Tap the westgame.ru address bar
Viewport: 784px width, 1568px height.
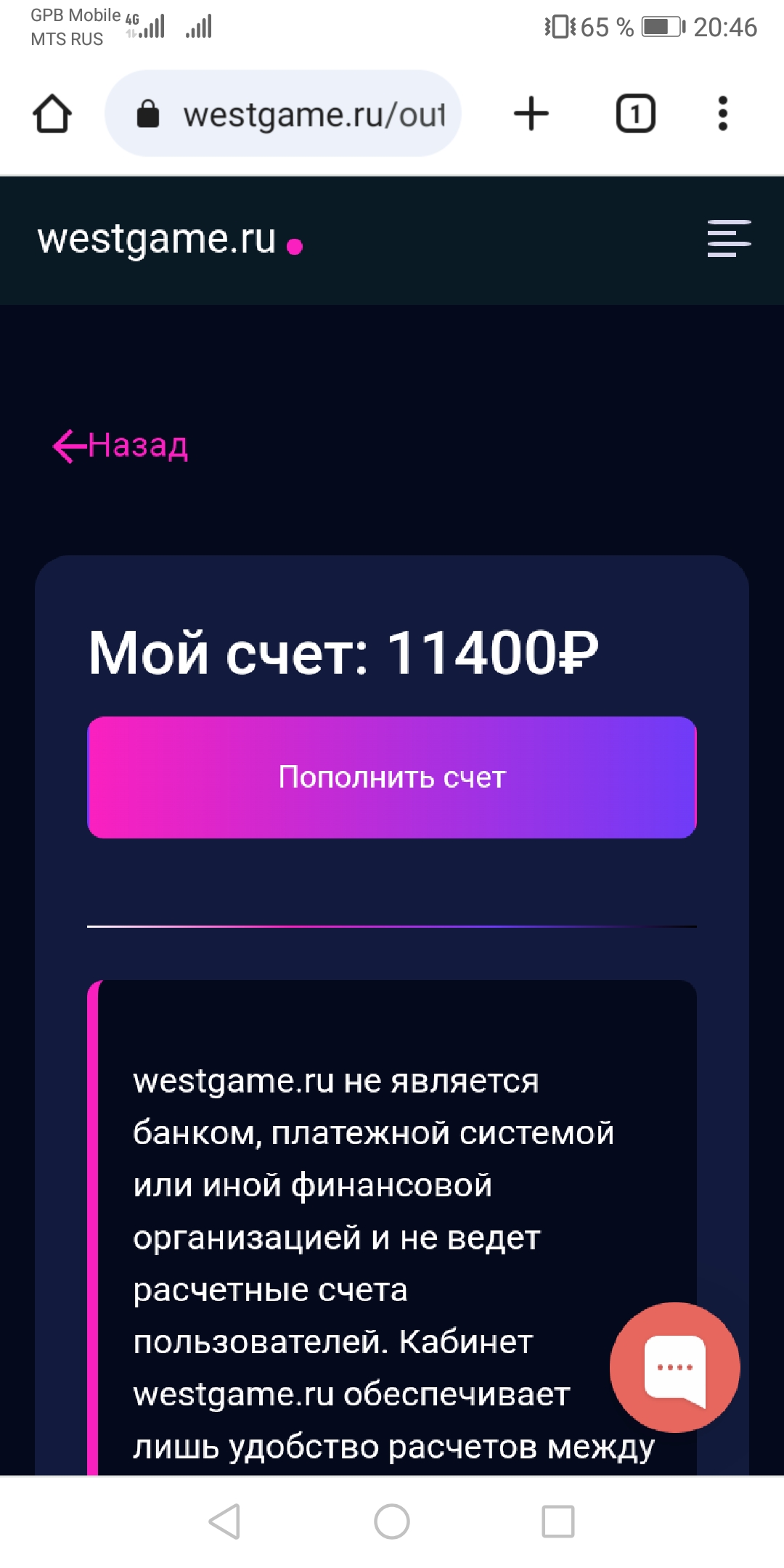(290, 114)
